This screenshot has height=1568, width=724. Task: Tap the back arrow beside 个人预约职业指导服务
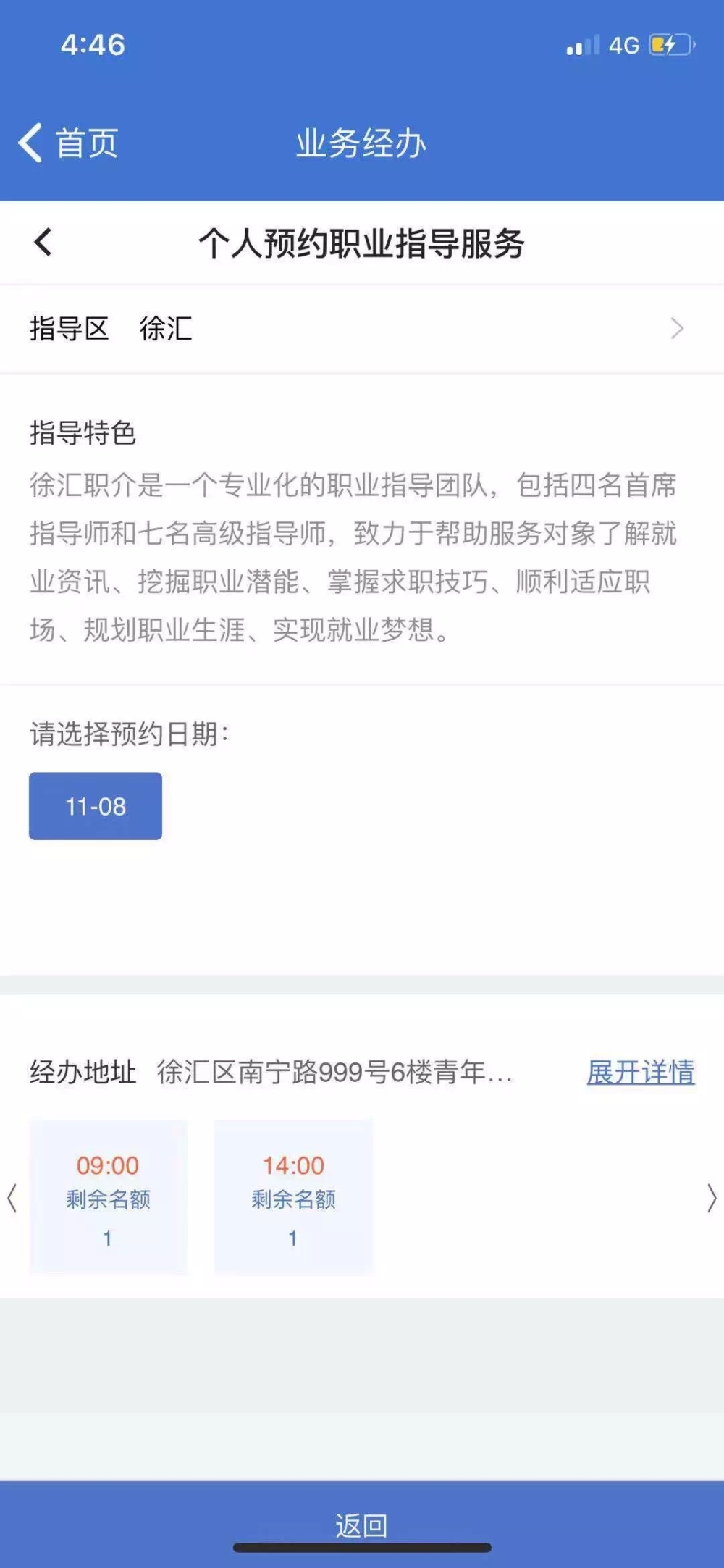click(x=43, y=243)
